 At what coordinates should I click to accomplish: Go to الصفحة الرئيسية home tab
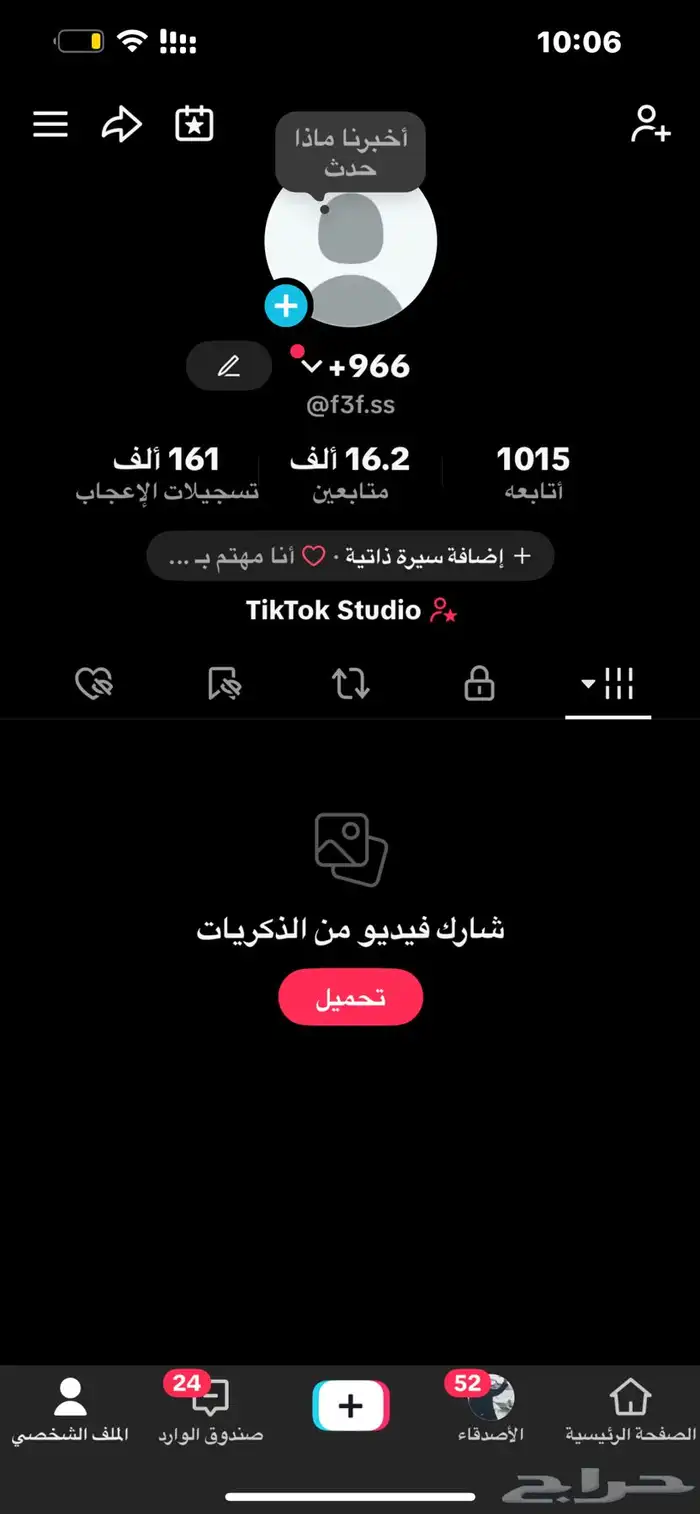[630, 1410]
